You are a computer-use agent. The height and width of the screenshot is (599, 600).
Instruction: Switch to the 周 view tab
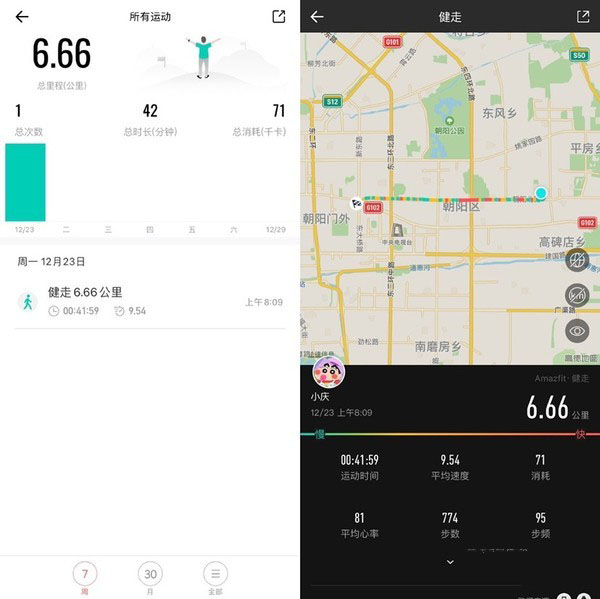click(85, 575)
